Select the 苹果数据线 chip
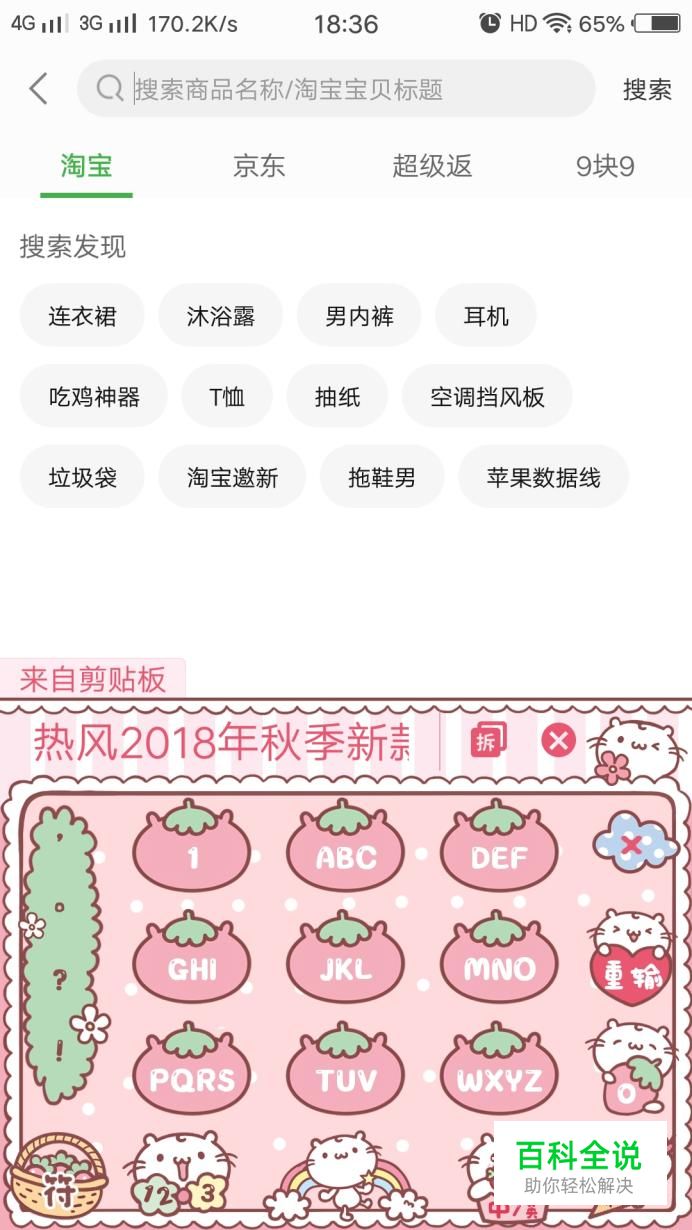 (x=543, y=477)
